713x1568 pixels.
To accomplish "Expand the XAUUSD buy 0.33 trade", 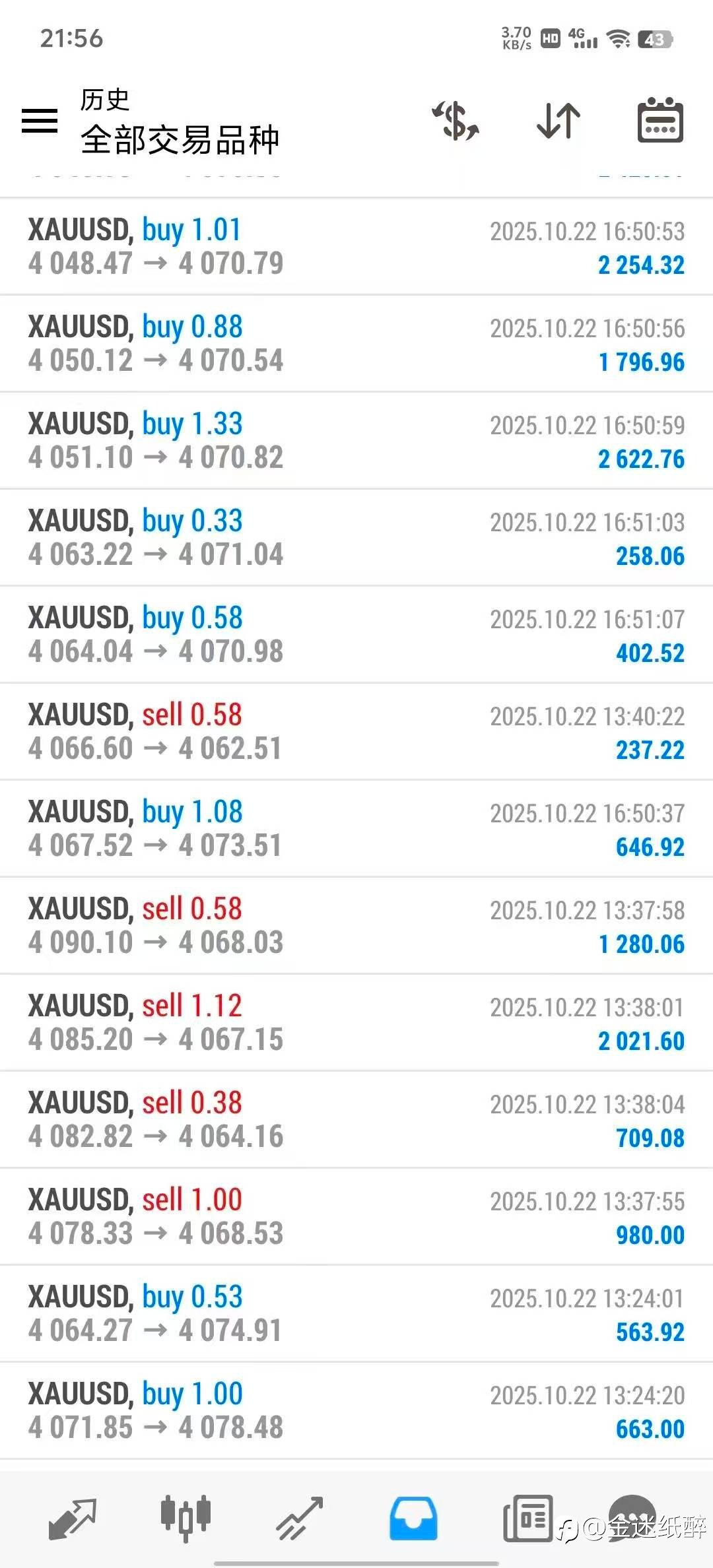I will point(356,538).
